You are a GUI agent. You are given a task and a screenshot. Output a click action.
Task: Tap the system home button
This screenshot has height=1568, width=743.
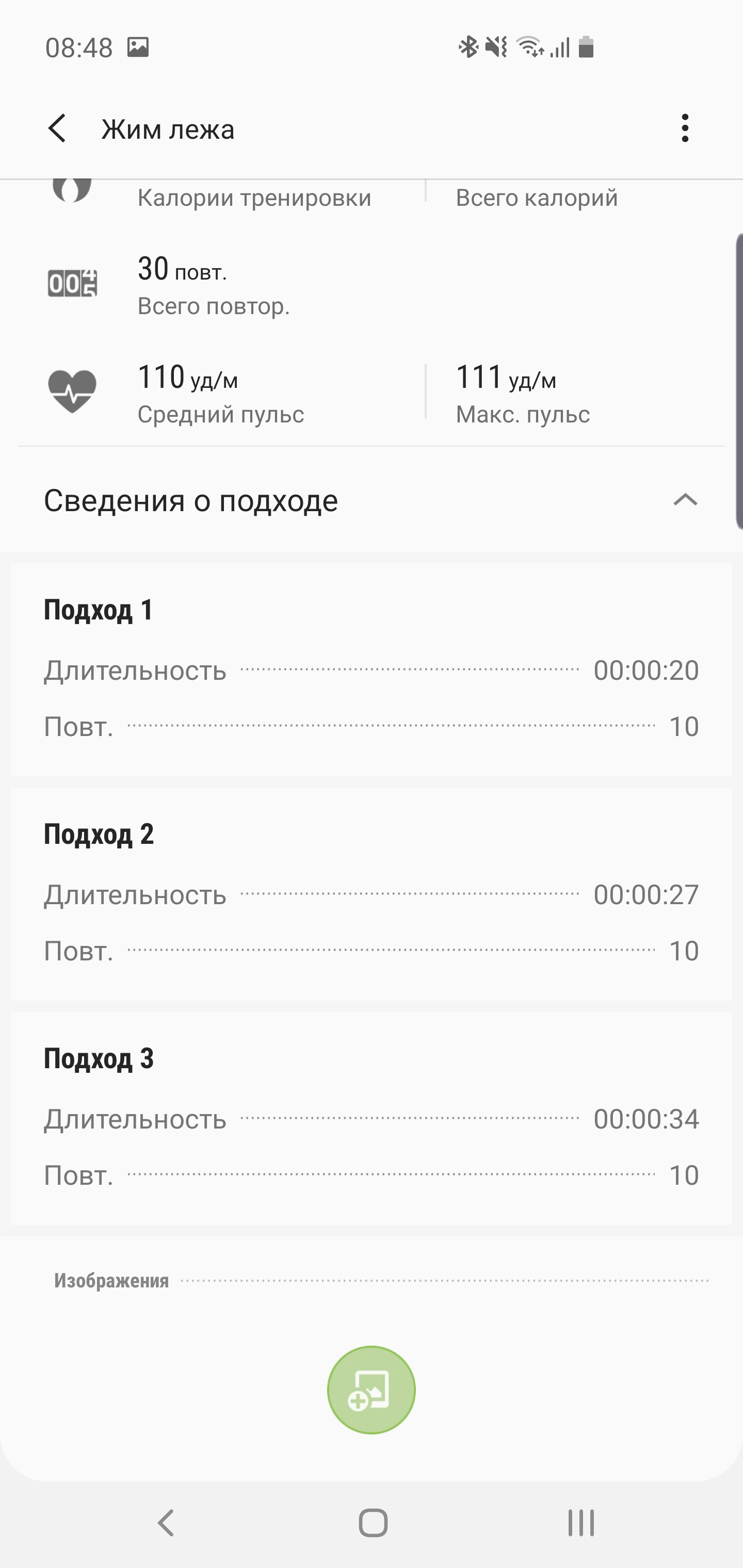coord(373,1523)
